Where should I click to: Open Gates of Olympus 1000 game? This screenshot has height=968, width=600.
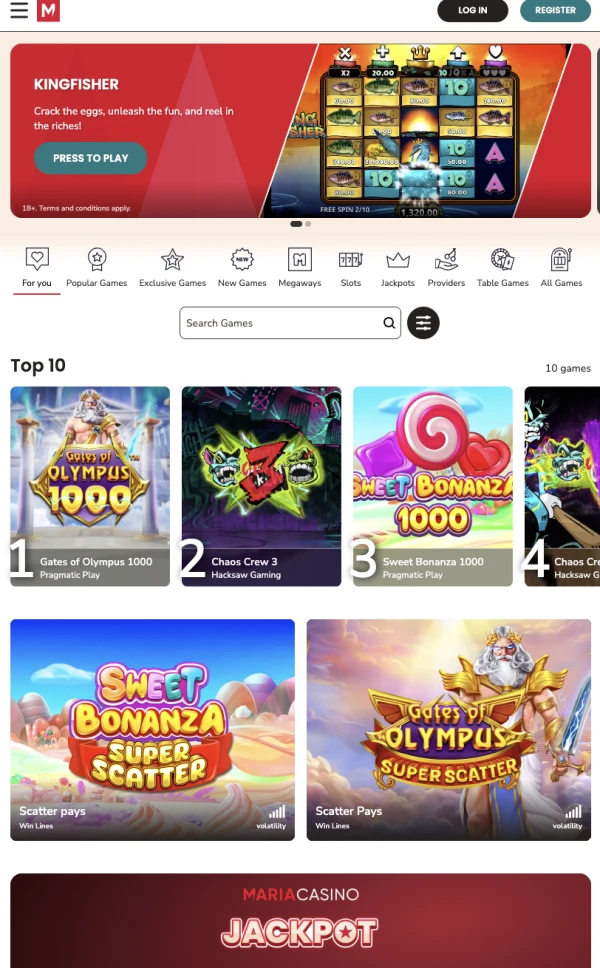pos(90,485)
